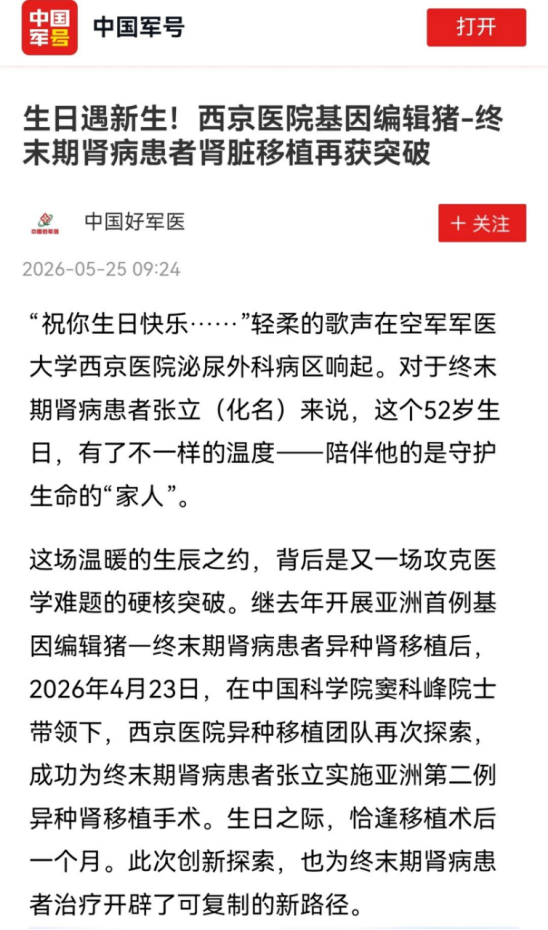The height and width of the screenshot is (930, 548).
Task: Tap the red 打开 button
Action: click(x=476, y=27)
